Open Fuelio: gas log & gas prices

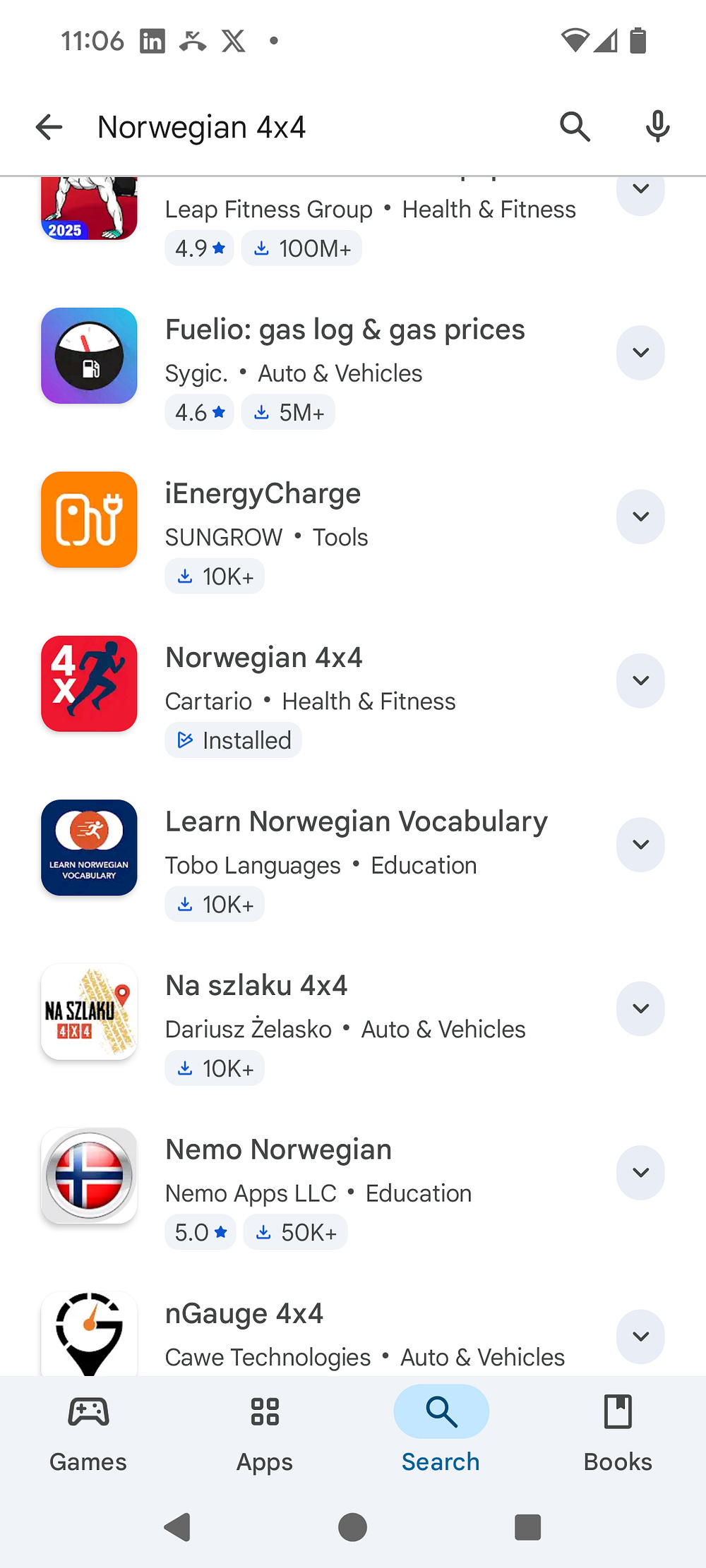(345, 330)
